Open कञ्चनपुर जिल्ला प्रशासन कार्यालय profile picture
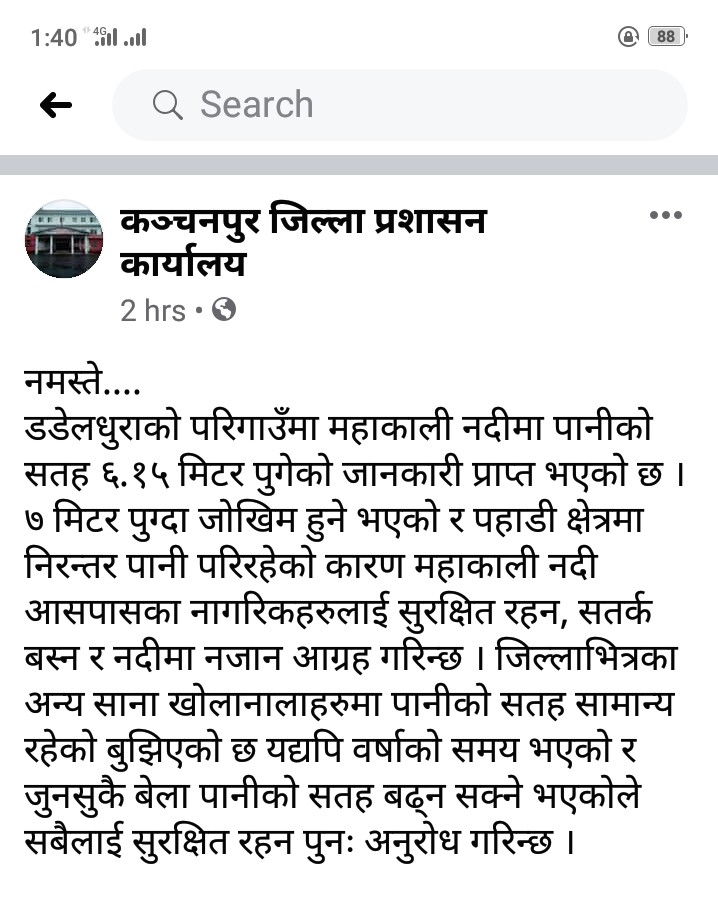This screenshot has height=902, width=718. pos(64,238)
